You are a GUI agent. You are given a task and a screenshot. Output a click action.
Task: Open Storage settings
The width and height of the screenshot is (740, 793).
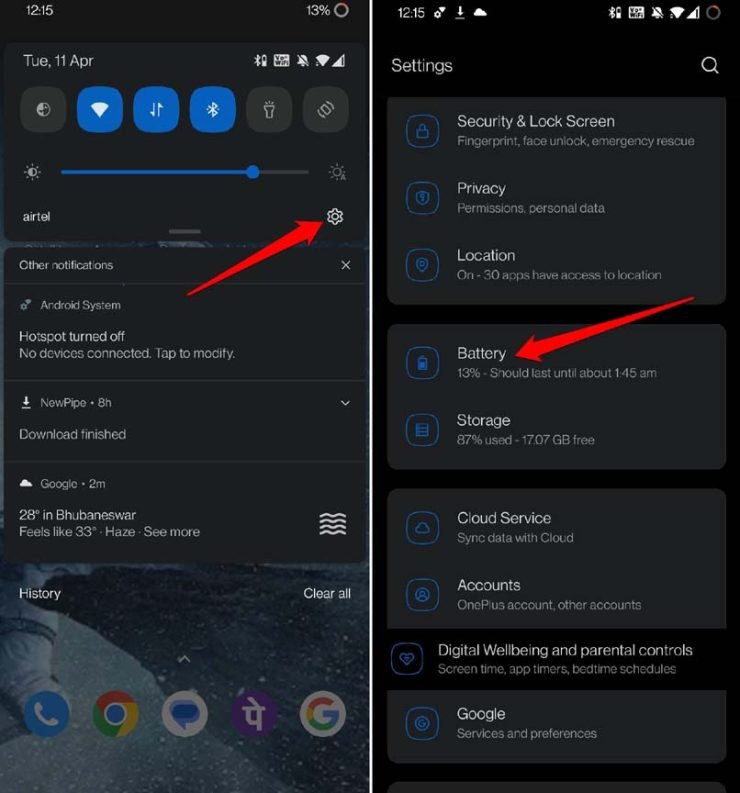pos(556,429)
